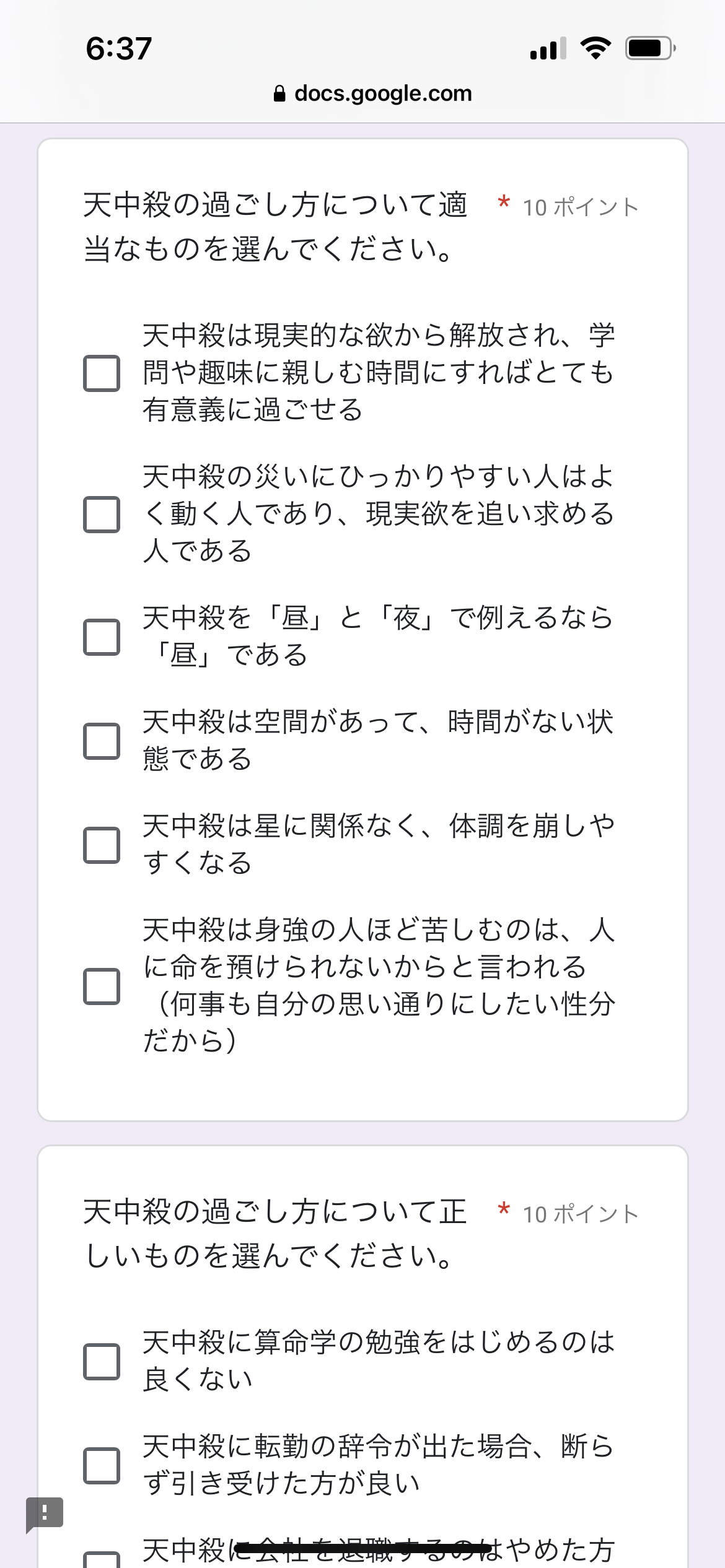This screenshot has height=1568, width=725.
Task: Open the feedback report icon
Action: click(x=44, y=1514)
